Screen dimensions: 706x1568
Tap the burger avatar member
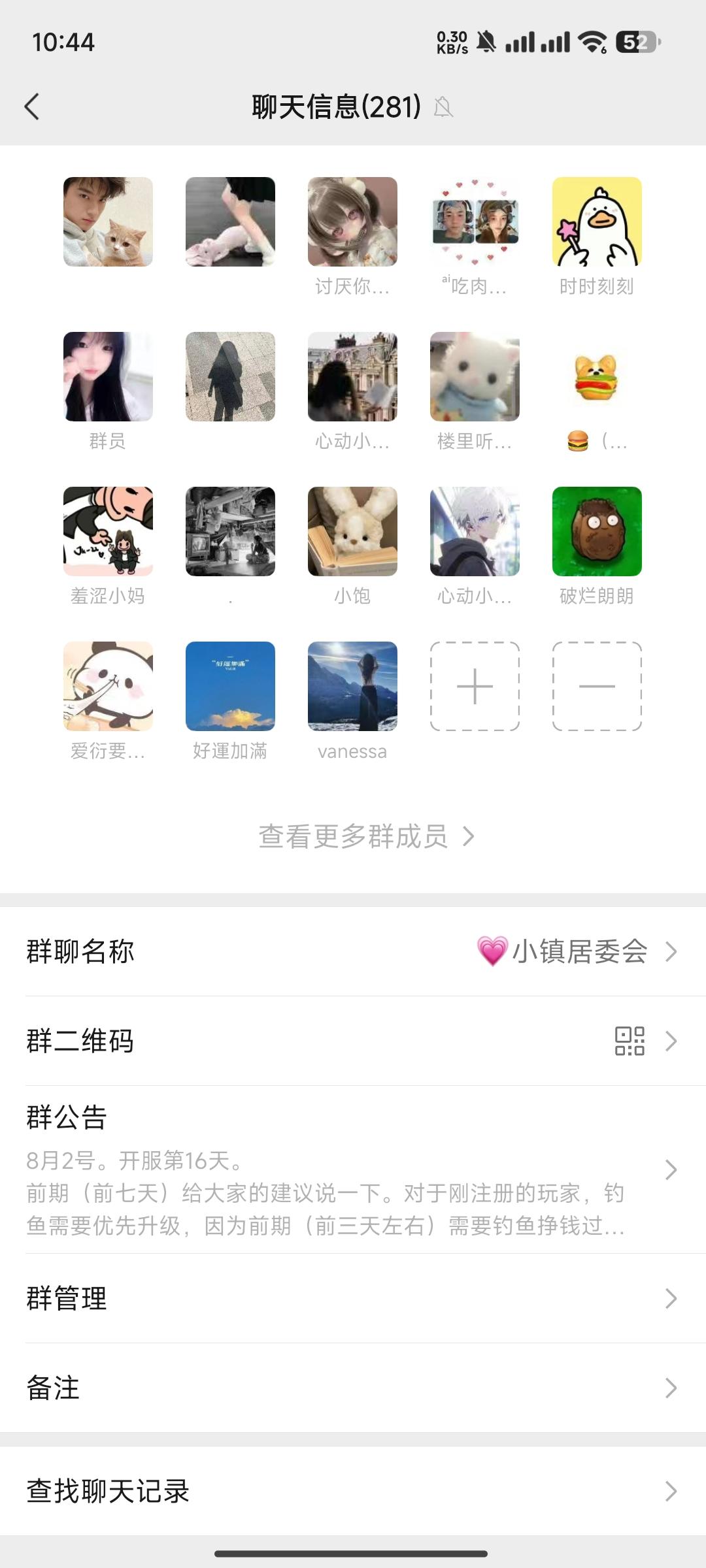coord(597,376)
